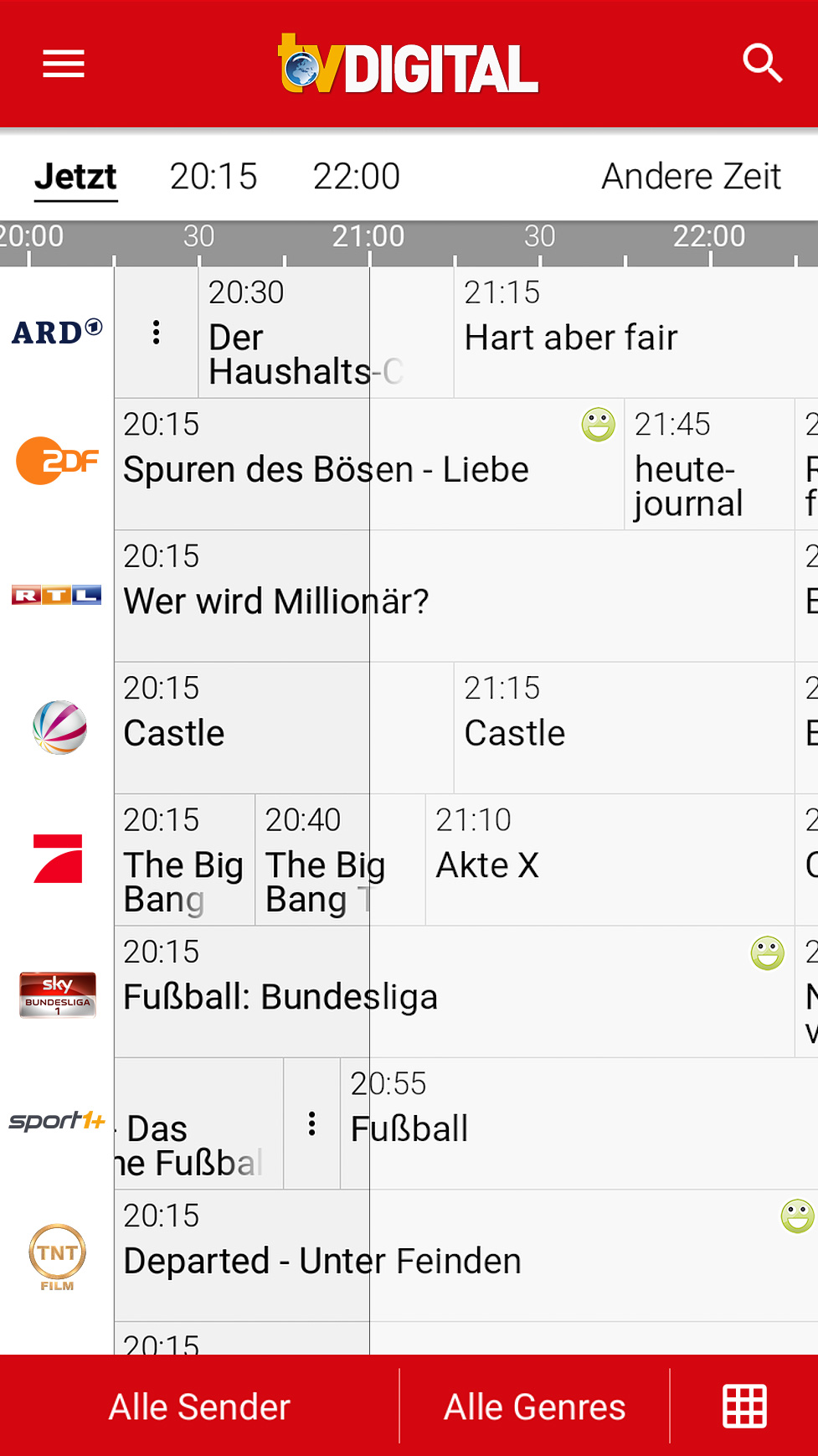Select the TNT Film channel logo
Viewport: 818px width, 1456px height.
tap(56, 1256)
